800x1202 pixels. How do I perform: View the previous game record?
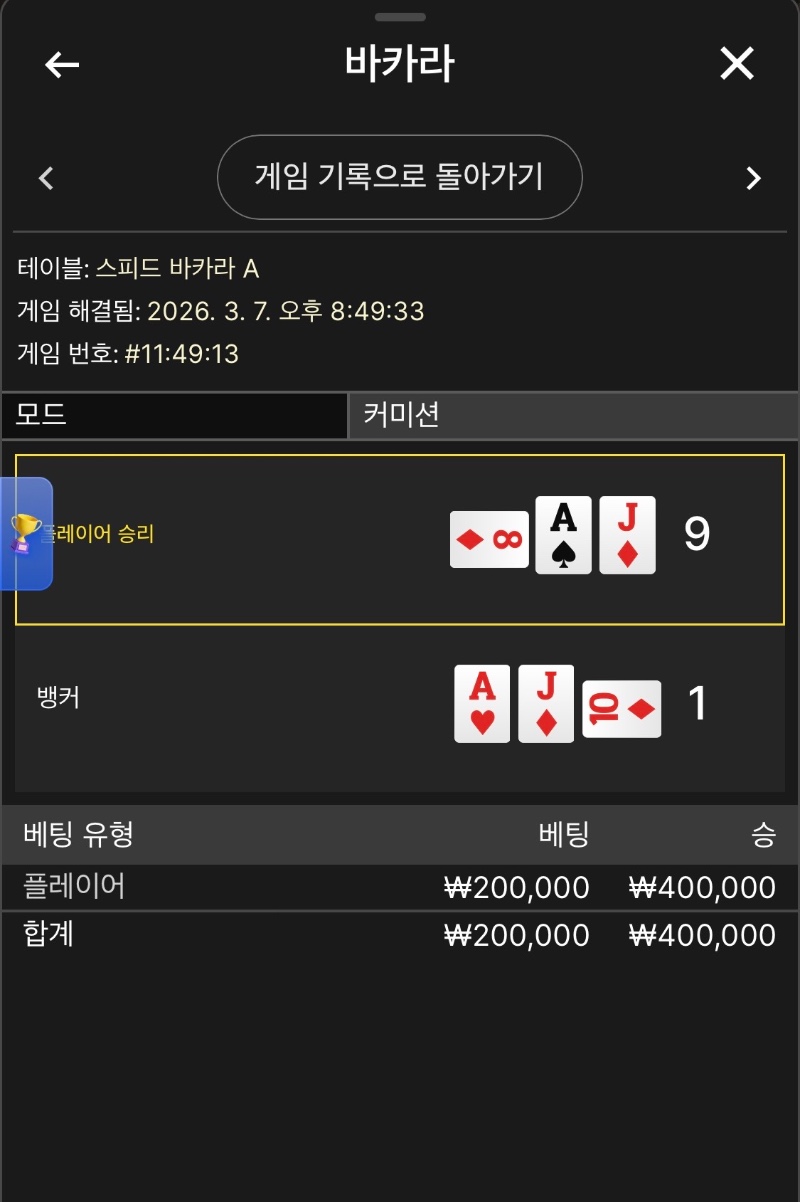click(46, 179)
